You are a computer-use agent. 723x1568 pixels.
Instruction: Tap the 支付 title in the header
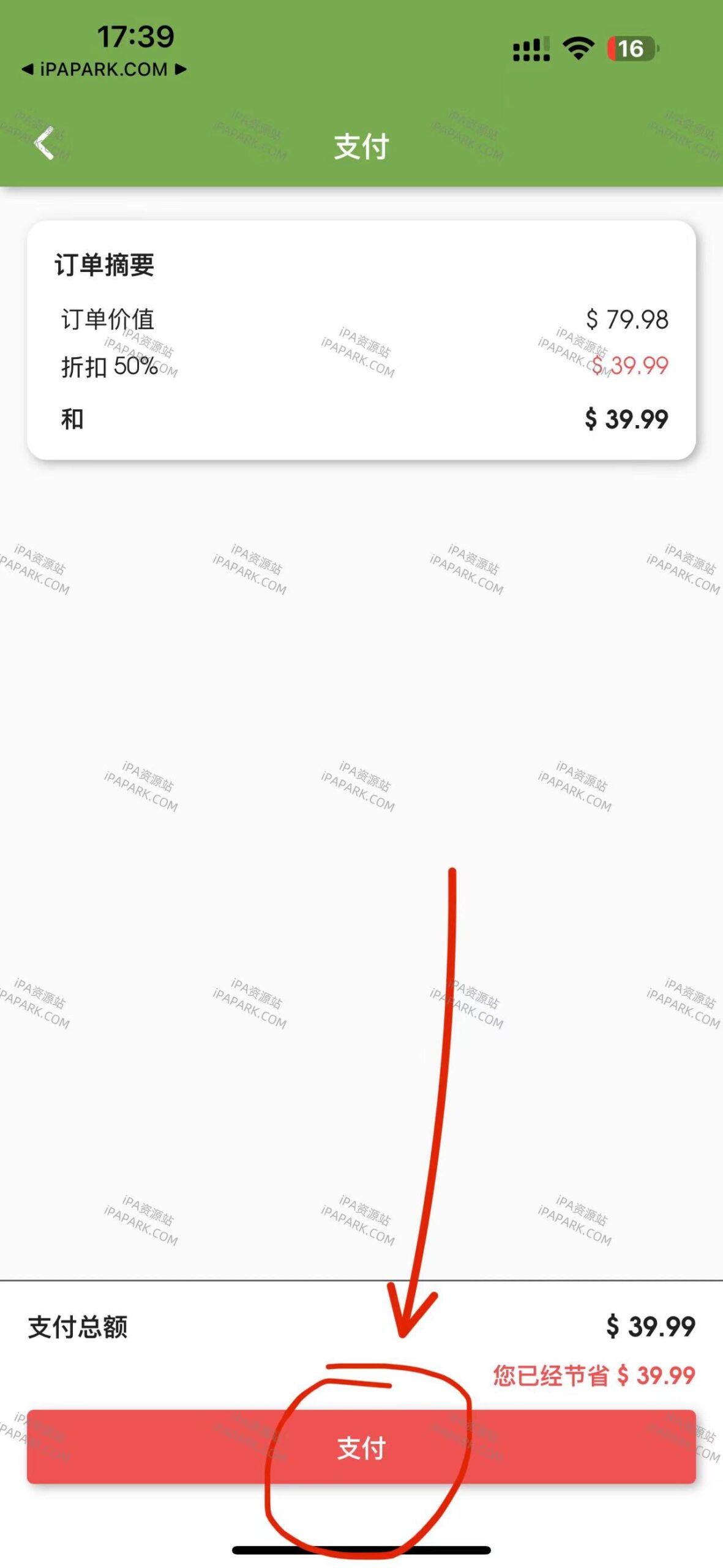[x=361, y=146]
